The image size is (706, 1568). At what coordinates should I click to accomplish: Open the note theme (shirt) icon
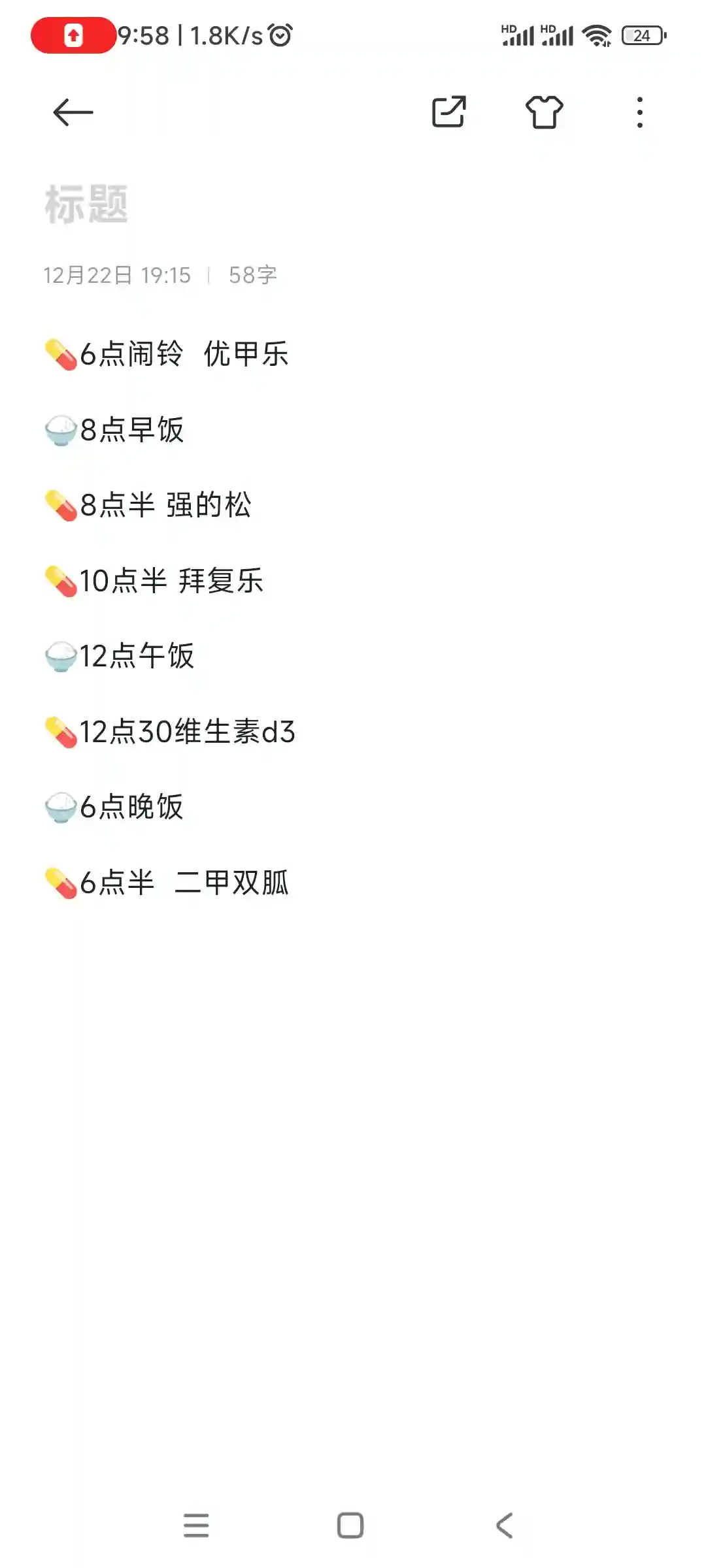pos(544,112)
